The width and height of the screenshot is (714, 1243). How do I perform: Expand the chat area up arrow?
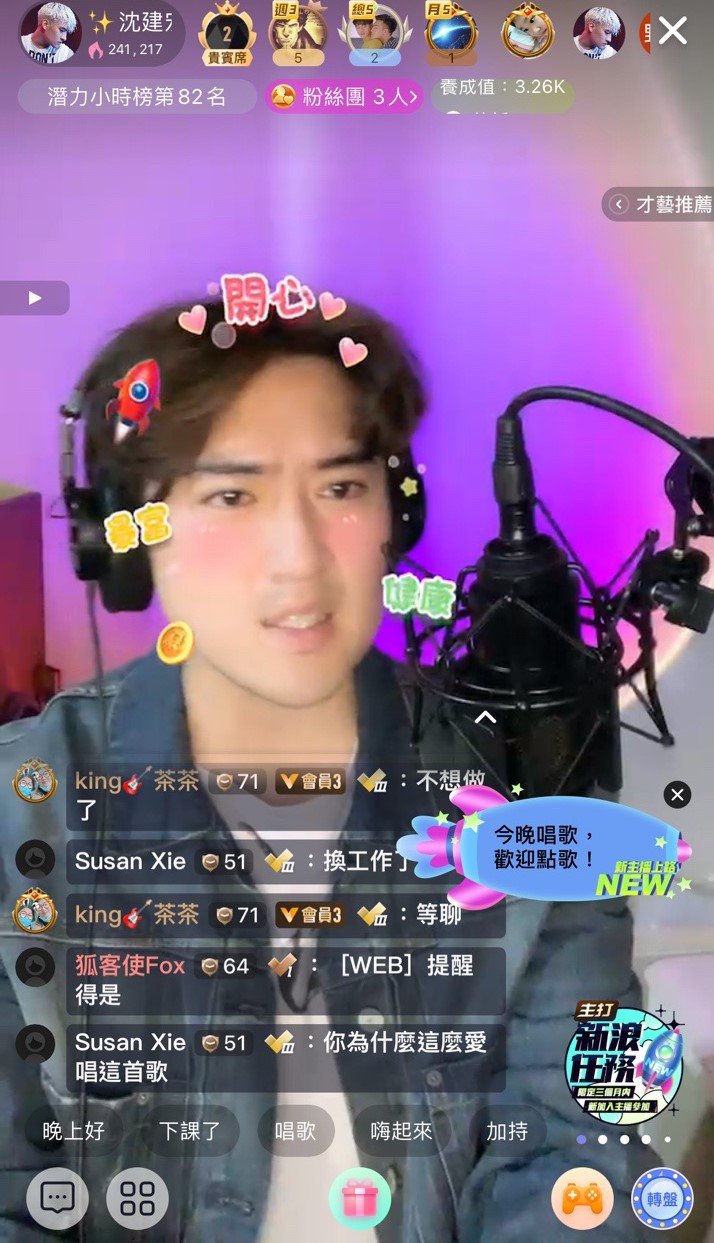[485, 717]
